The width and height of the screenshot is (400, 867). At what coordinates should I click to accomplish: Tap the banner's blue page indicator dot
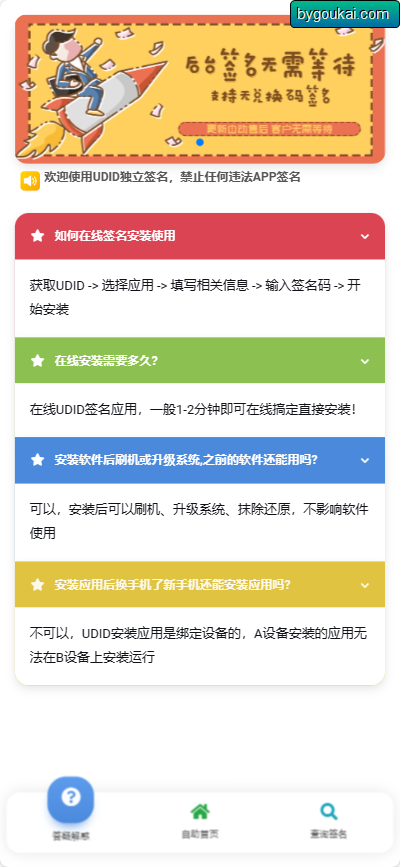[x=200, y=142]
